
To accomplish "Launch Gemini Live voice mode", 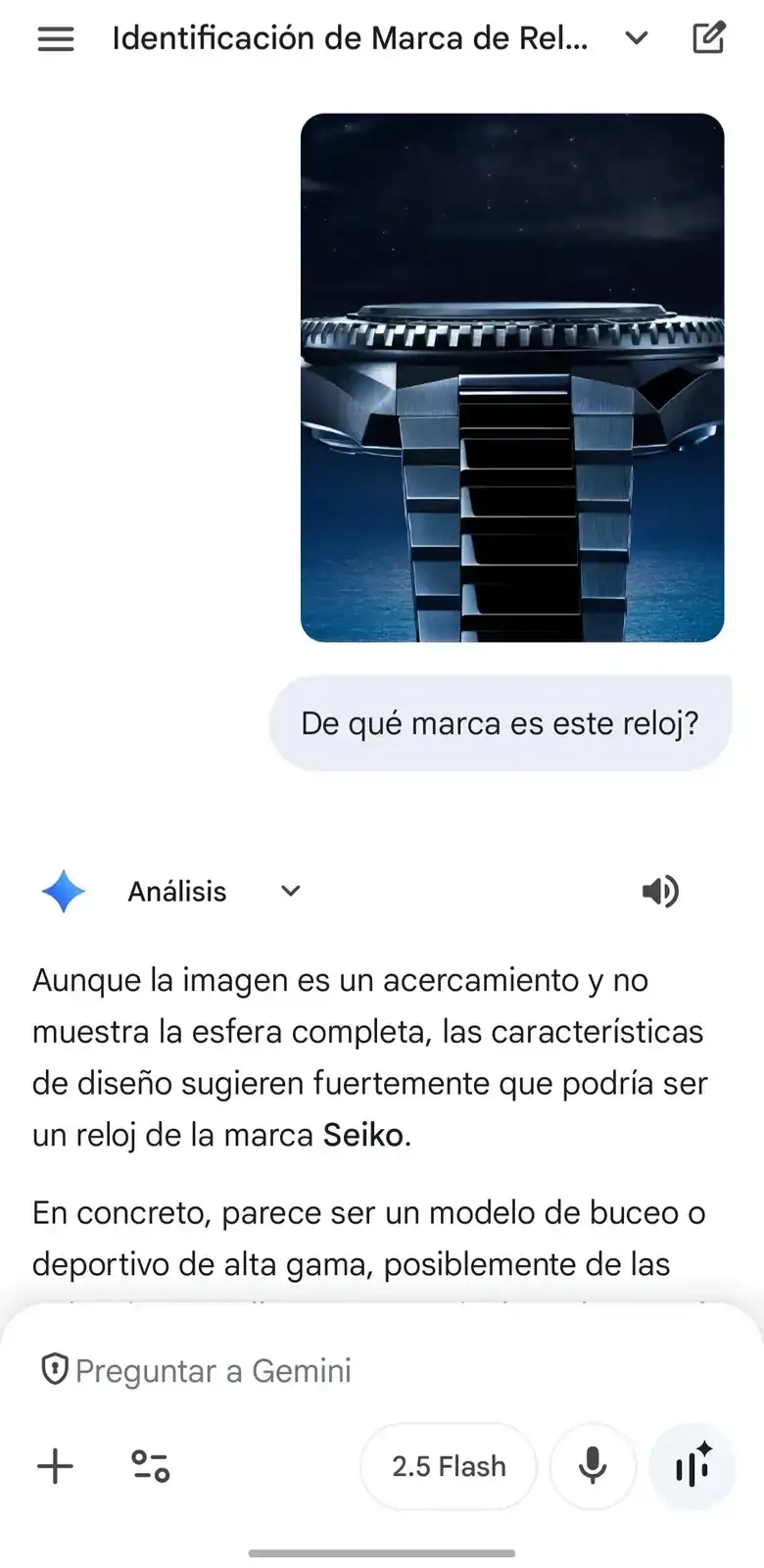I will 692,1466.
